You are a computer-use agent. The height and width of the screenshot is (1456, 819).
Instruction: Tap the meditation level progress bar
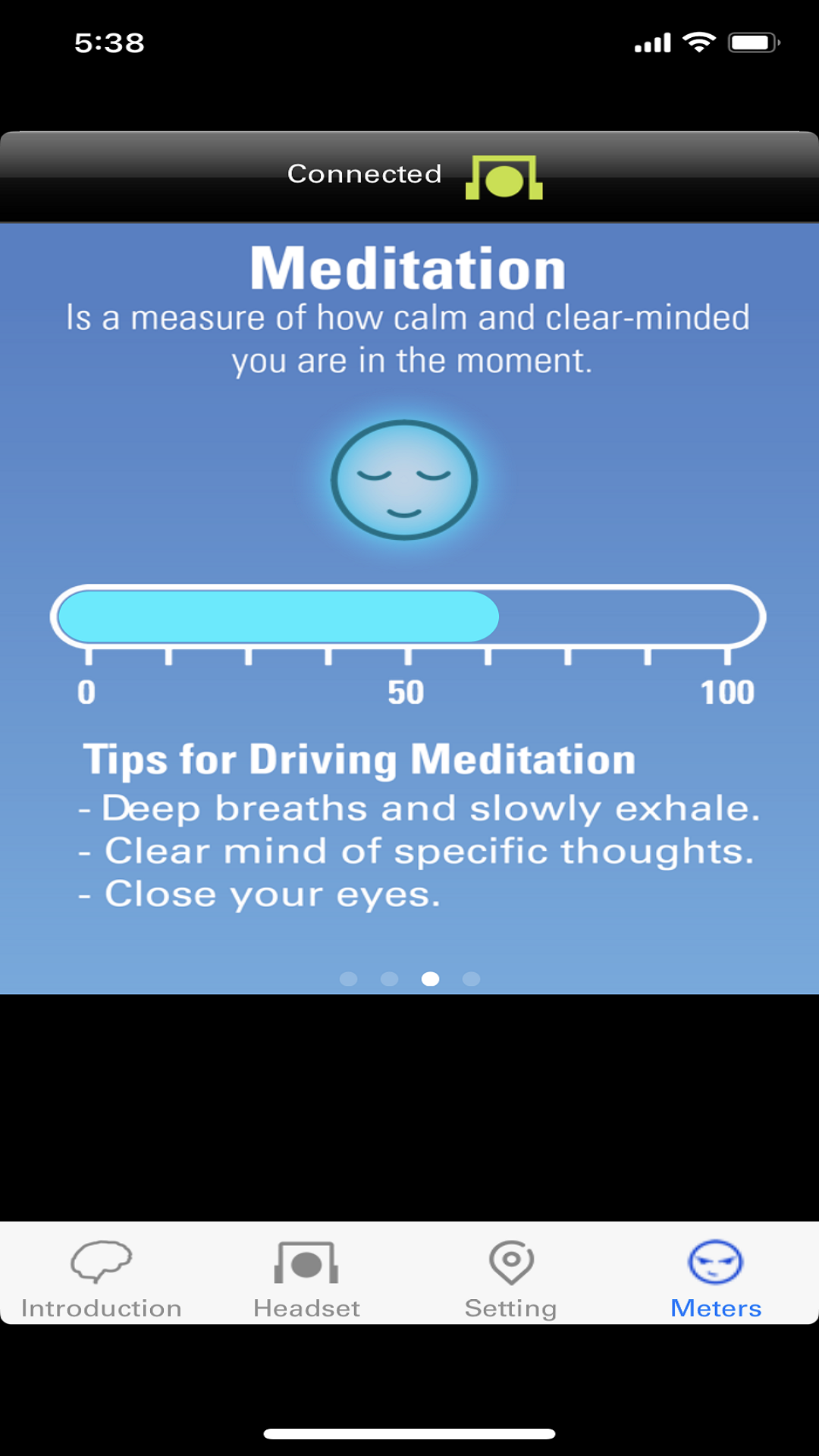pyautogui.click(x=409, y=616)
